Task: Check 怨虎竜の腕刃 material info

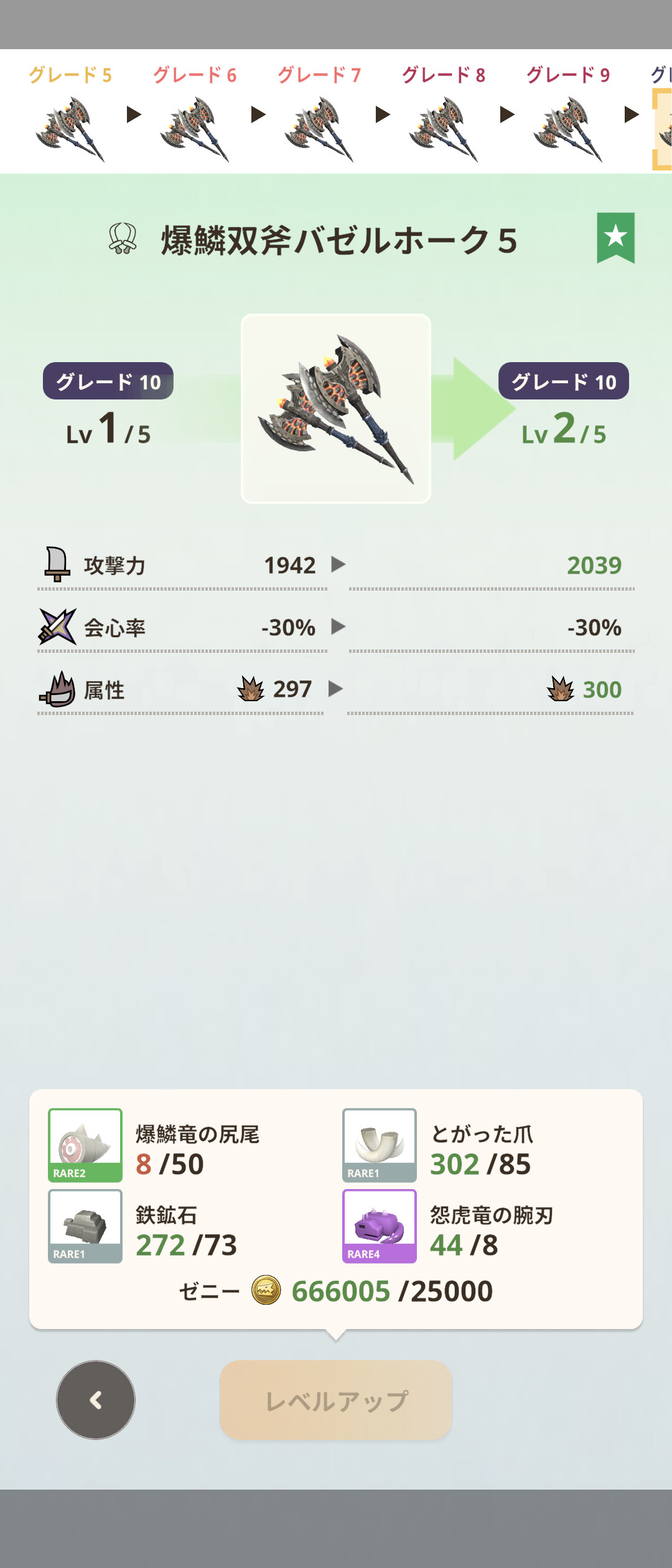Action: (380, 1226)
